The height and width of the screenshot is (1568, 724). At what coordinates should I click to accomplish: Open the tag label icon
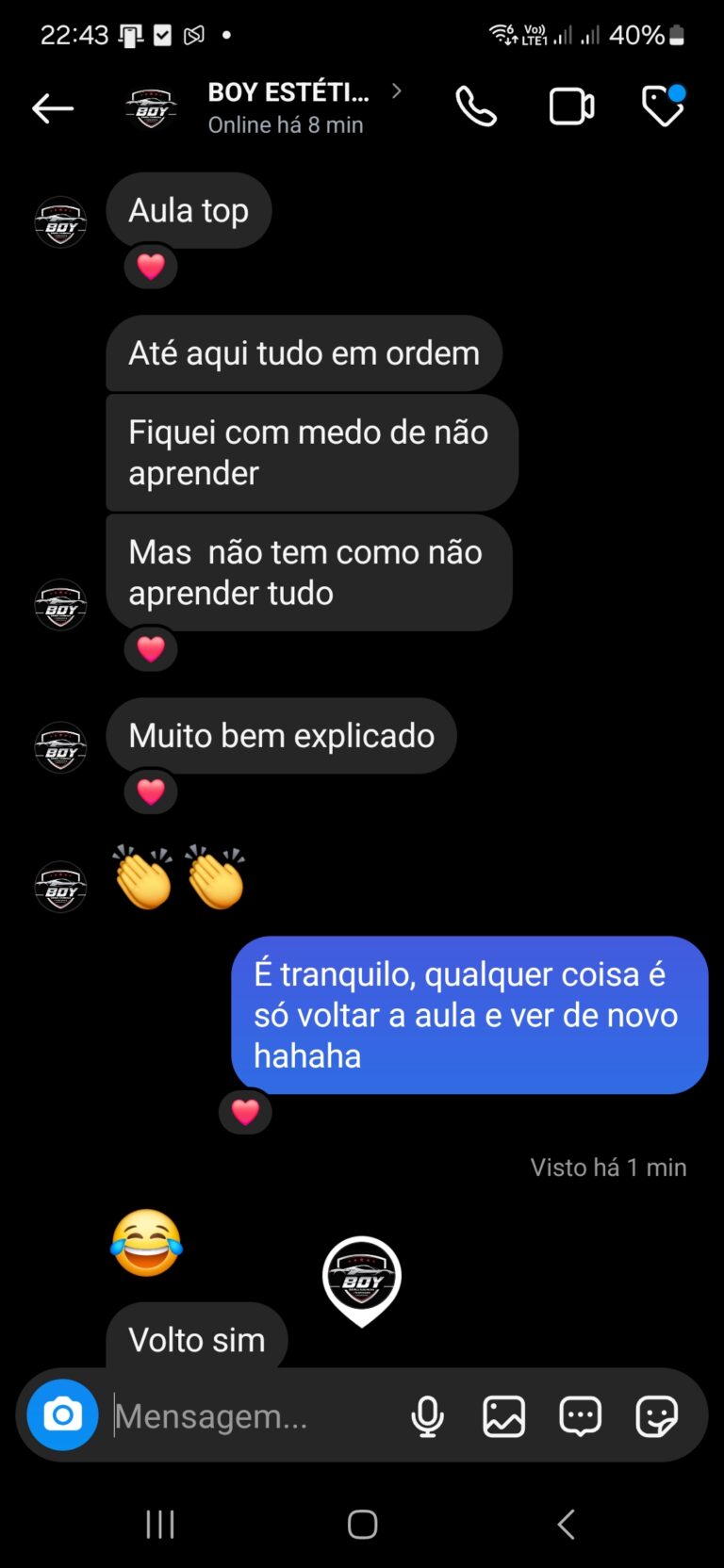click(x=663, y=106)
